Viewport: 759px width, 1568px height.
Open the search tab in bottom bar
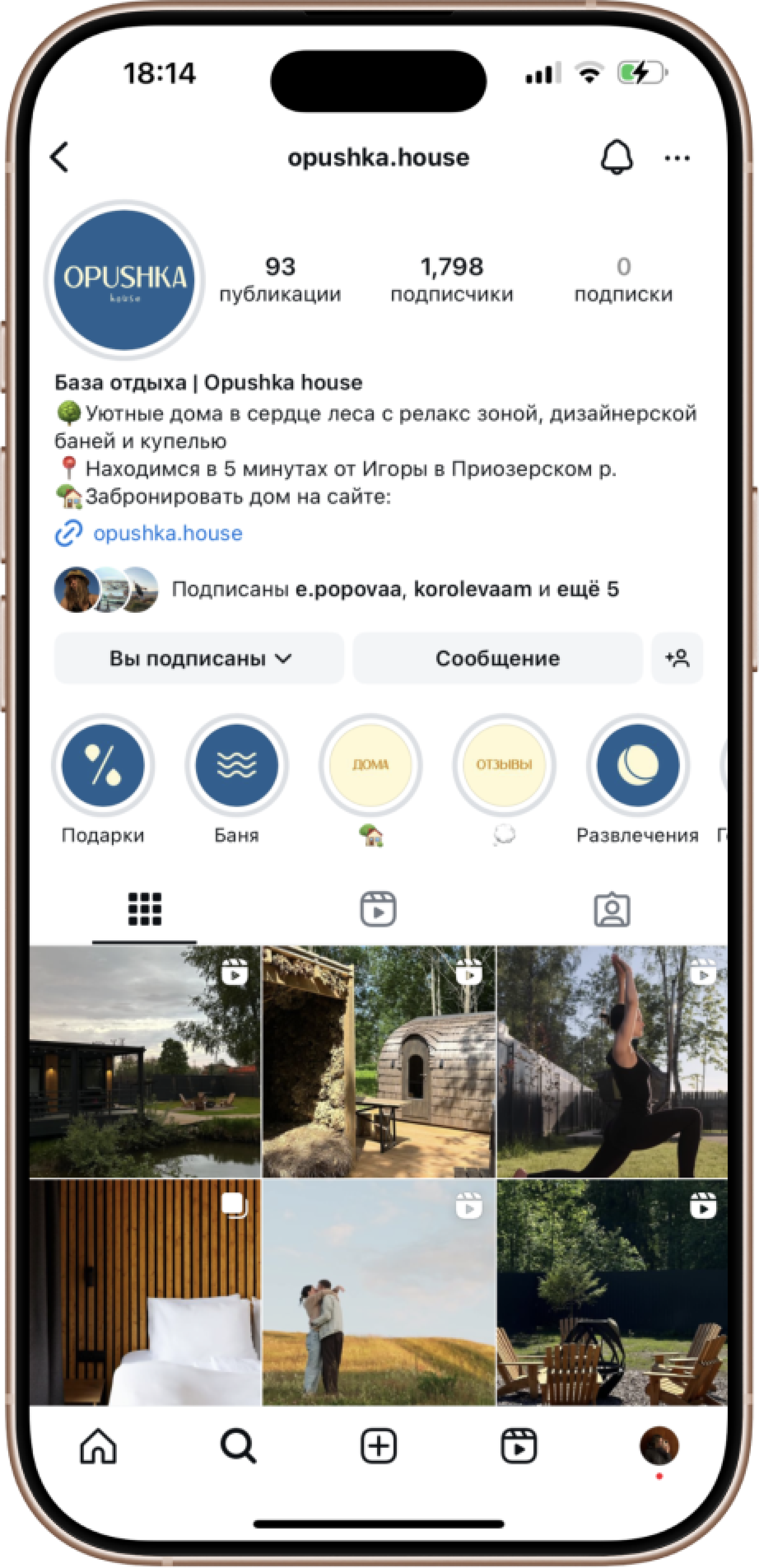pyautogui.click(x=238, y=1446)
